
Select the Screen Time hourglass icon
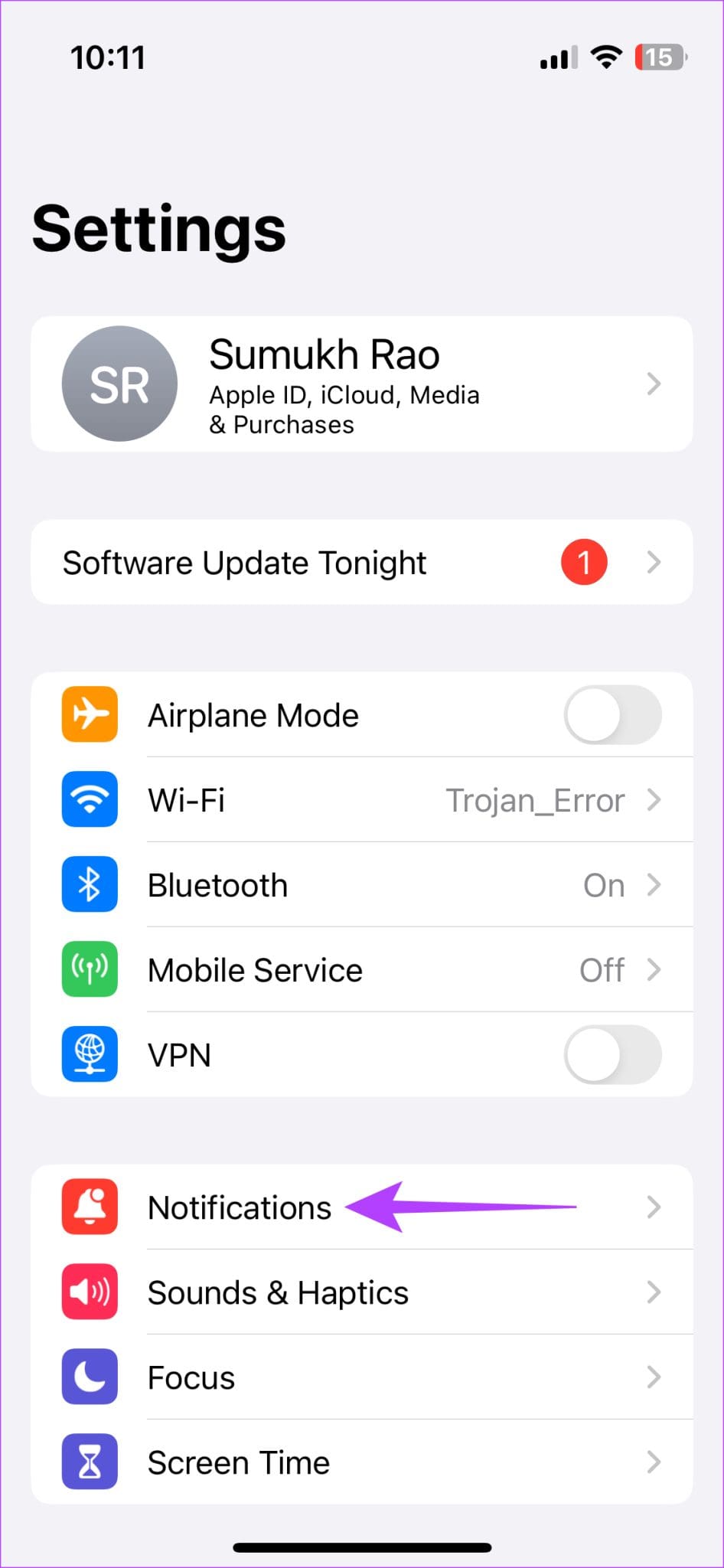coord(90,1462)
